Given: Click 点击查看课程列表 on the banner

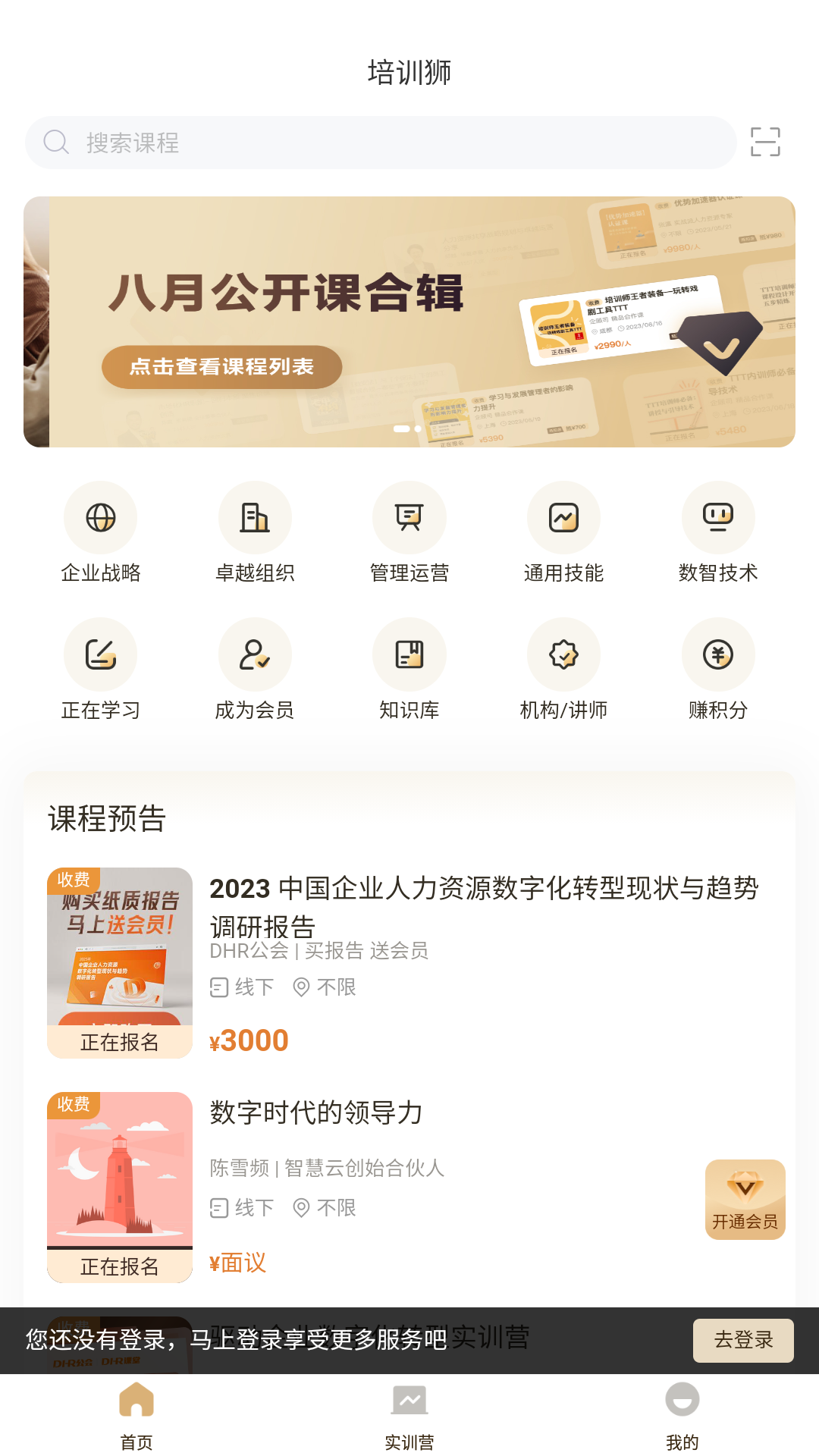Looking at the screenshot, I should point(221,366).
